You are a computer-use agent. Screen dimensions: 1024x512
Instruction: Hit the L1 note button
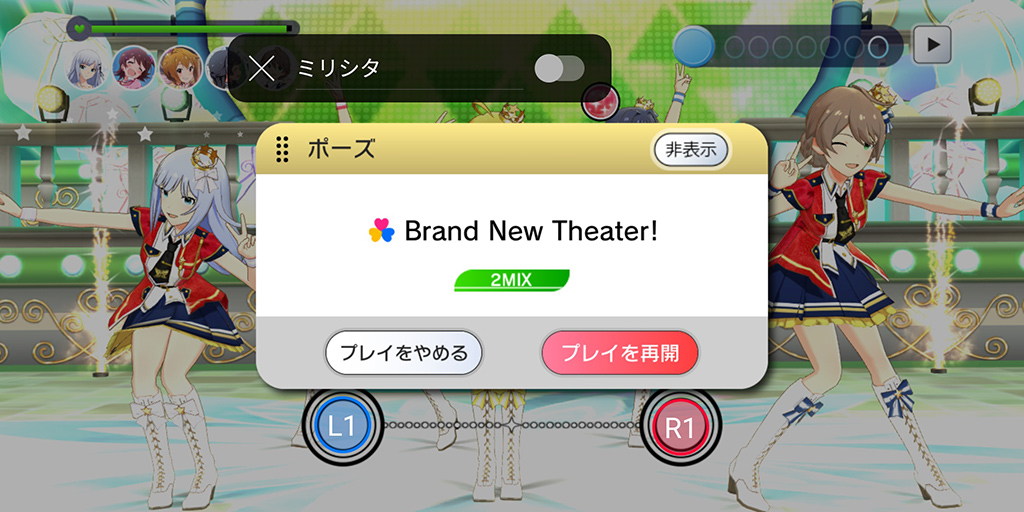[343, 428]
